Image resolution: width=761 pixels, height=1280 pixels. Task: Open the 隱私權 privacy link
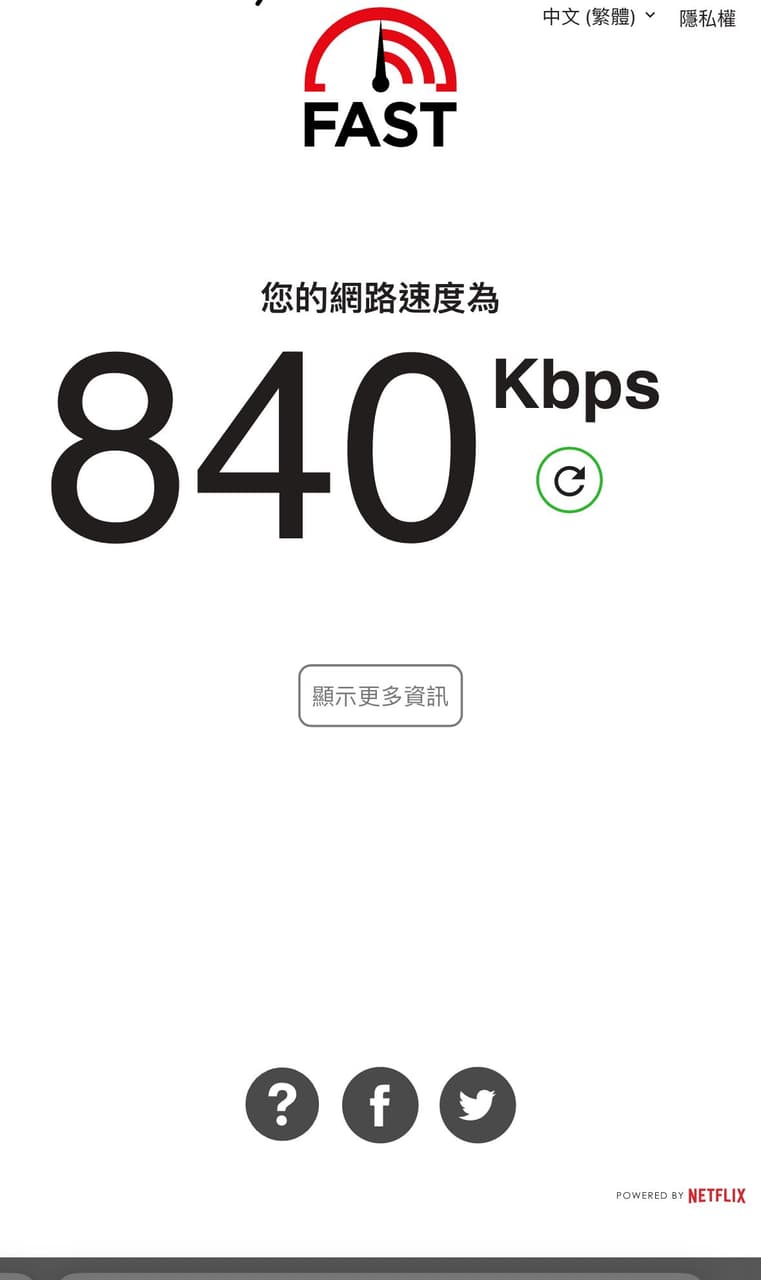(707, 18)
